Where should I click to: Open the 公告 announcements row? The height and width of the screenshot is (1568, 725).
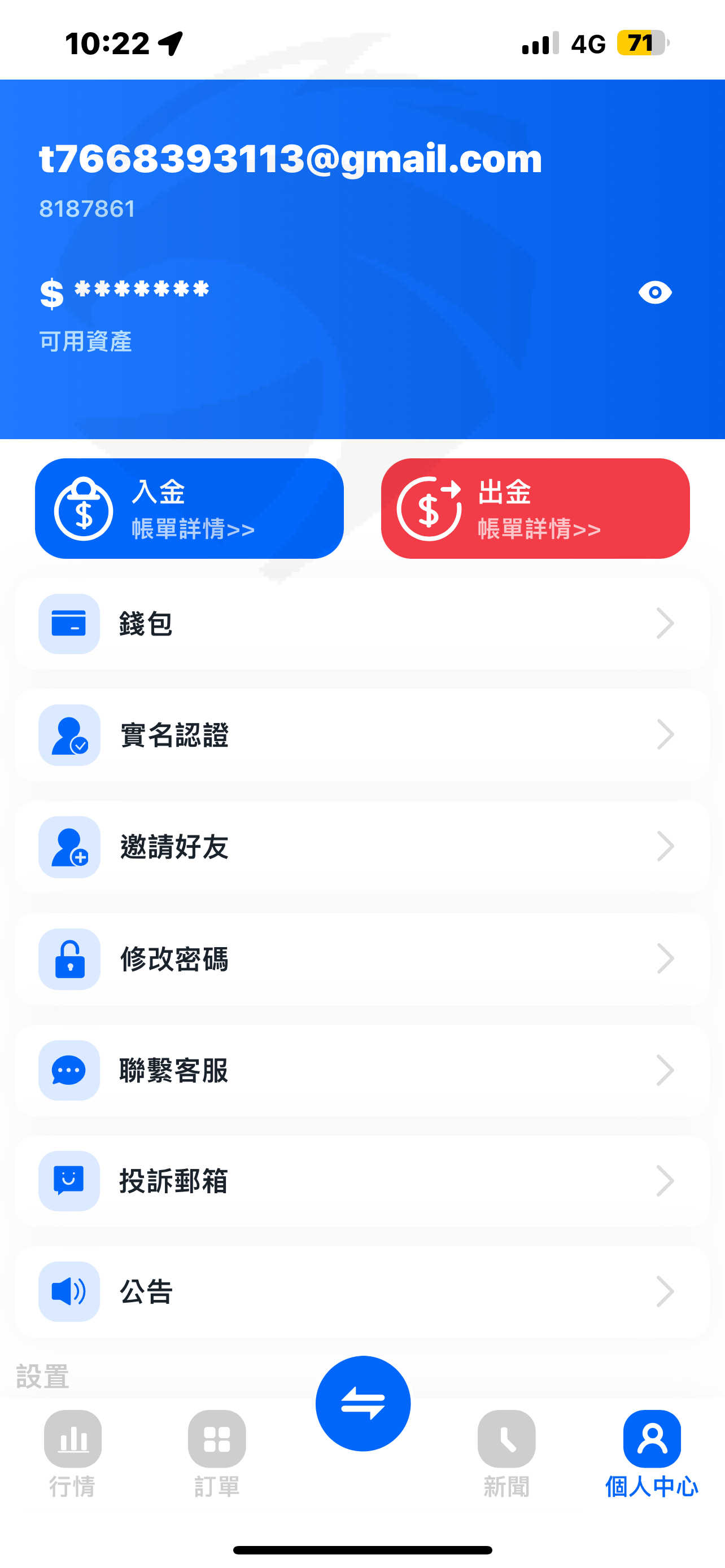coord(362,1291)
